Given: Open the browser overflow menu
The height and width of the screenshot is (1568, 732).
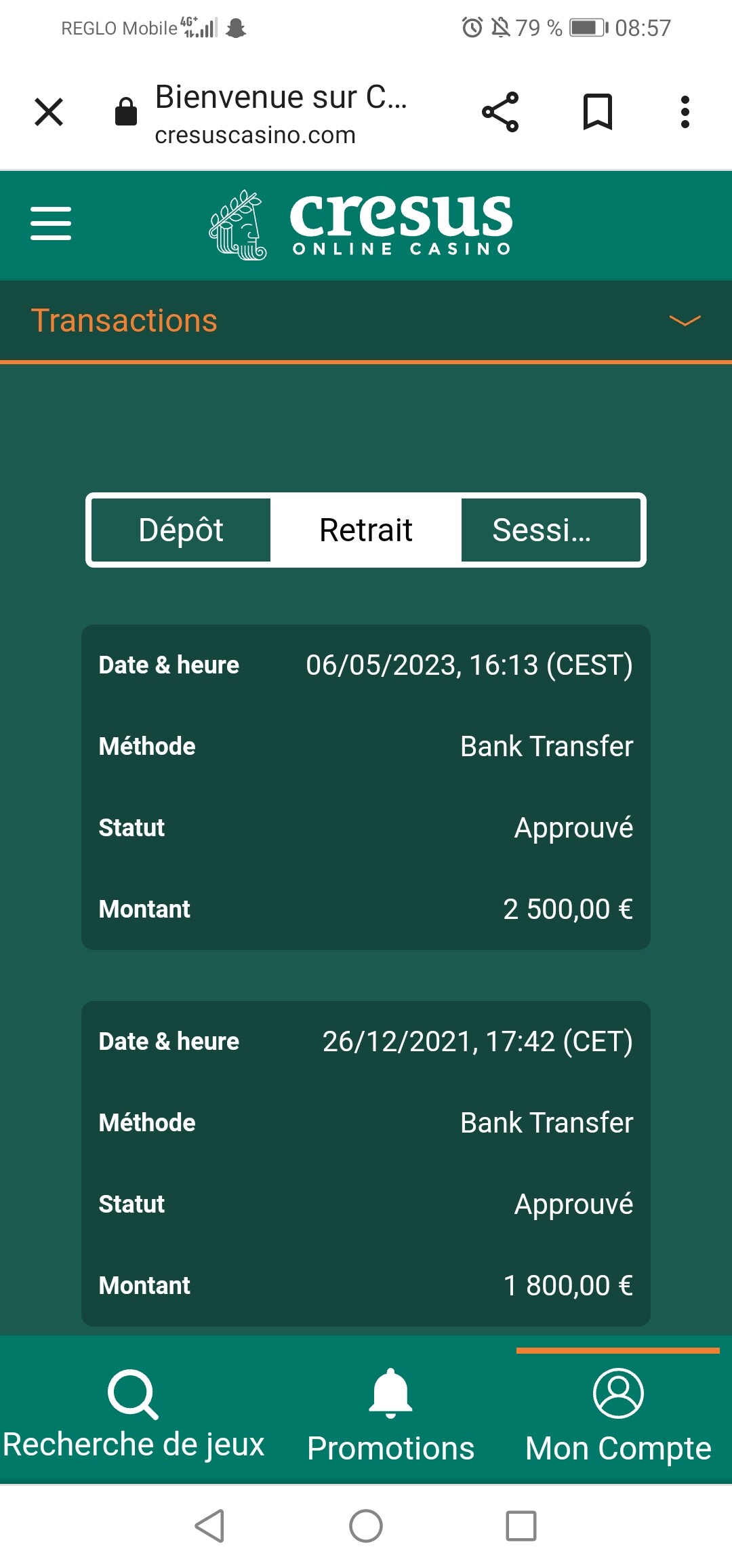Looking at the screenshot, I should [685, 112].
